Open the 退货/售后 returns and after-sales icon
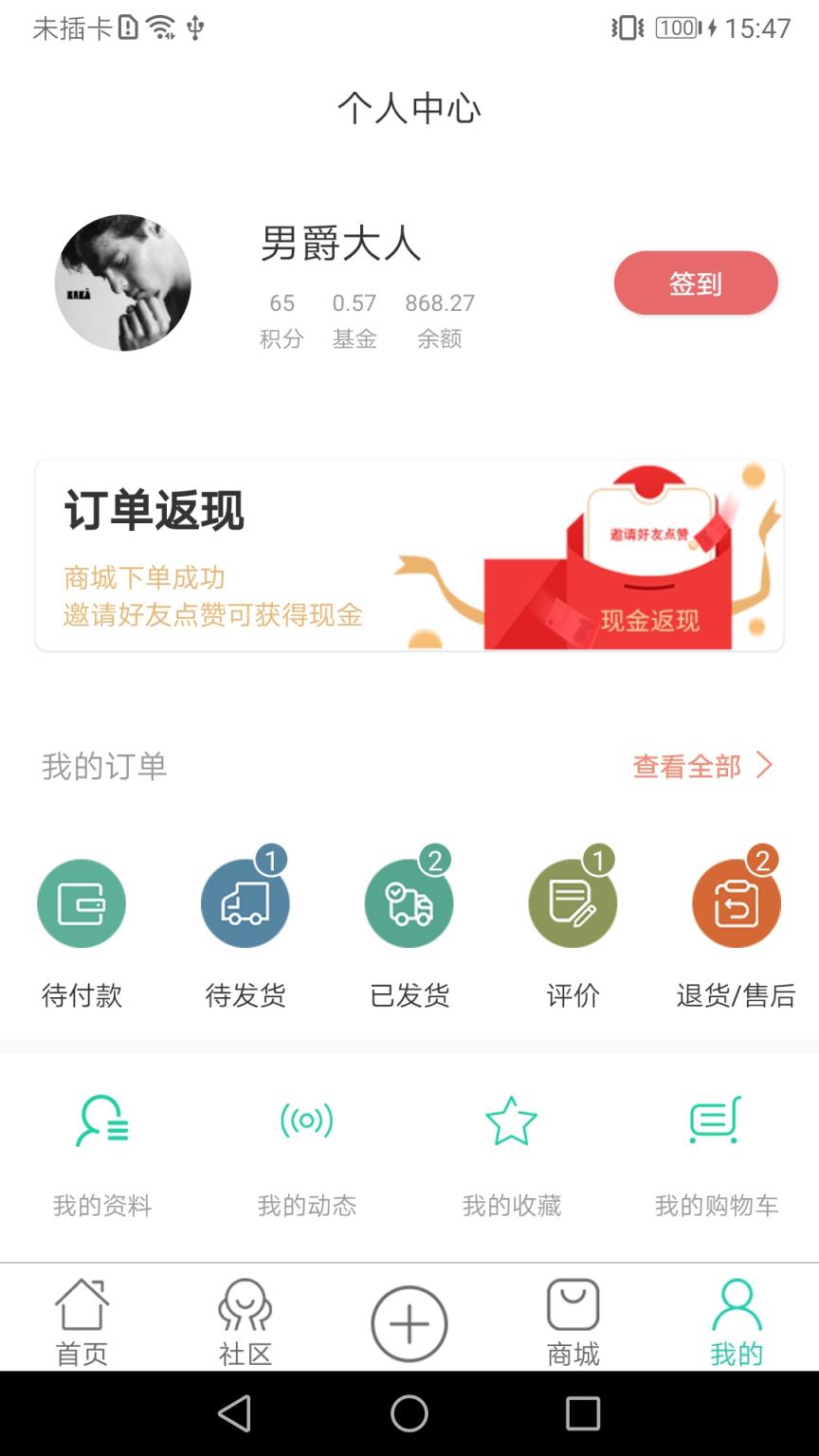Viewport: 819px width, 1456px height. [737, 902]
